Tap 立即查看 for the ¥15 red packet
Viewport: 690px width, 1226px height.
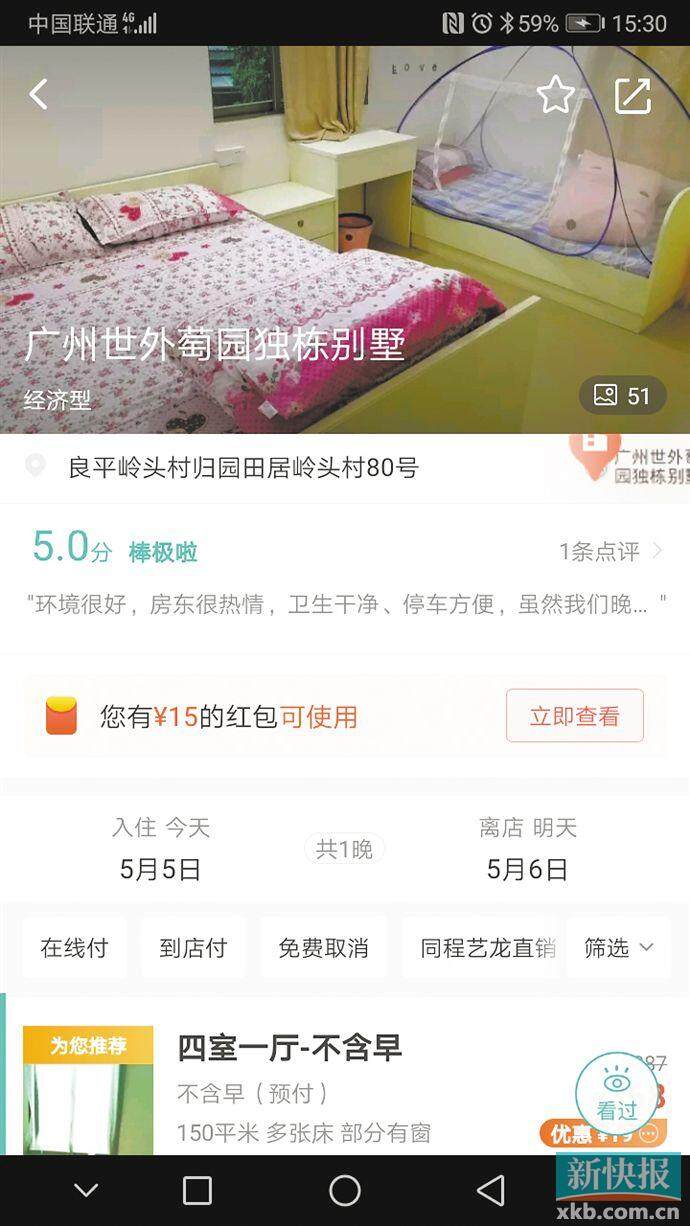(x=574, y=716)
